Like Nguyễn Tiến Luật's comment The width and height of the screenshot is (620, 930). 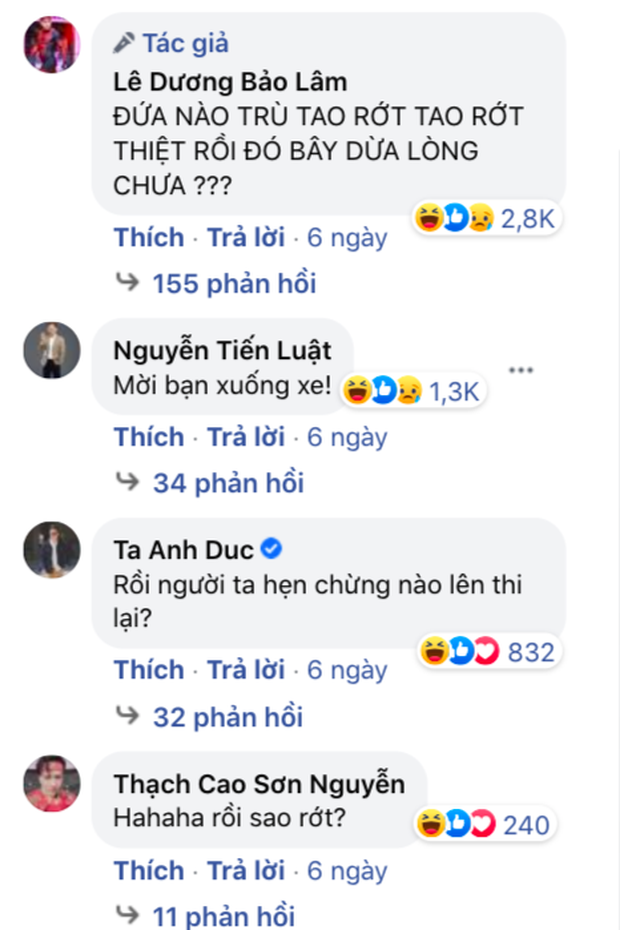(x=149, y=438)
